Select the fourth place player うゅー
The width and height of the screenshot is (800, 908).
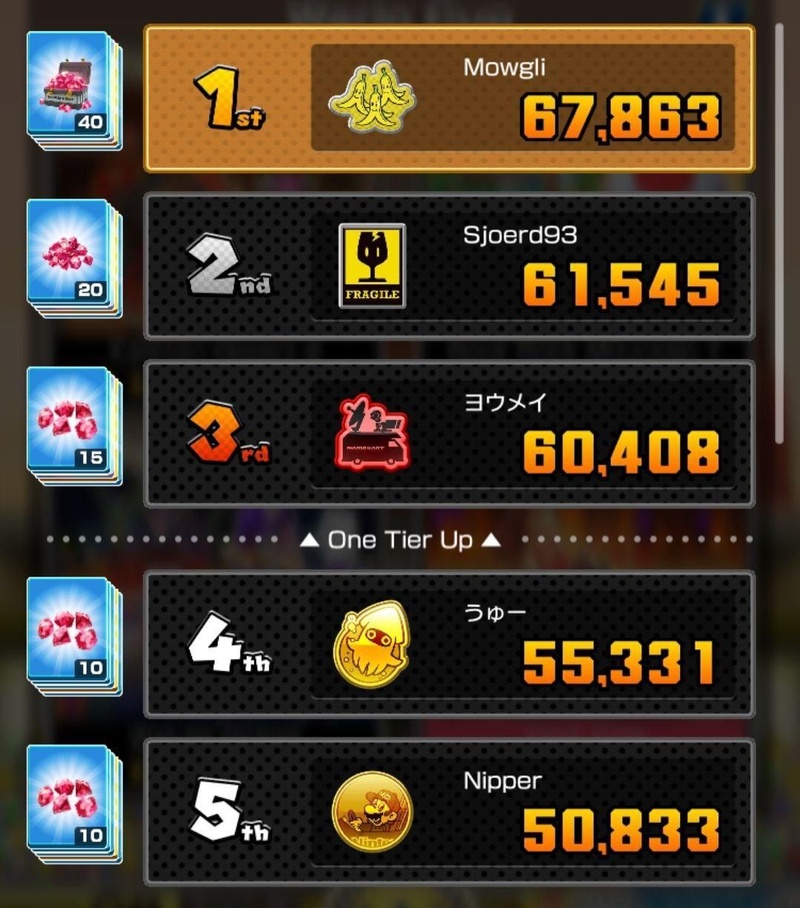tap(450, 644)
